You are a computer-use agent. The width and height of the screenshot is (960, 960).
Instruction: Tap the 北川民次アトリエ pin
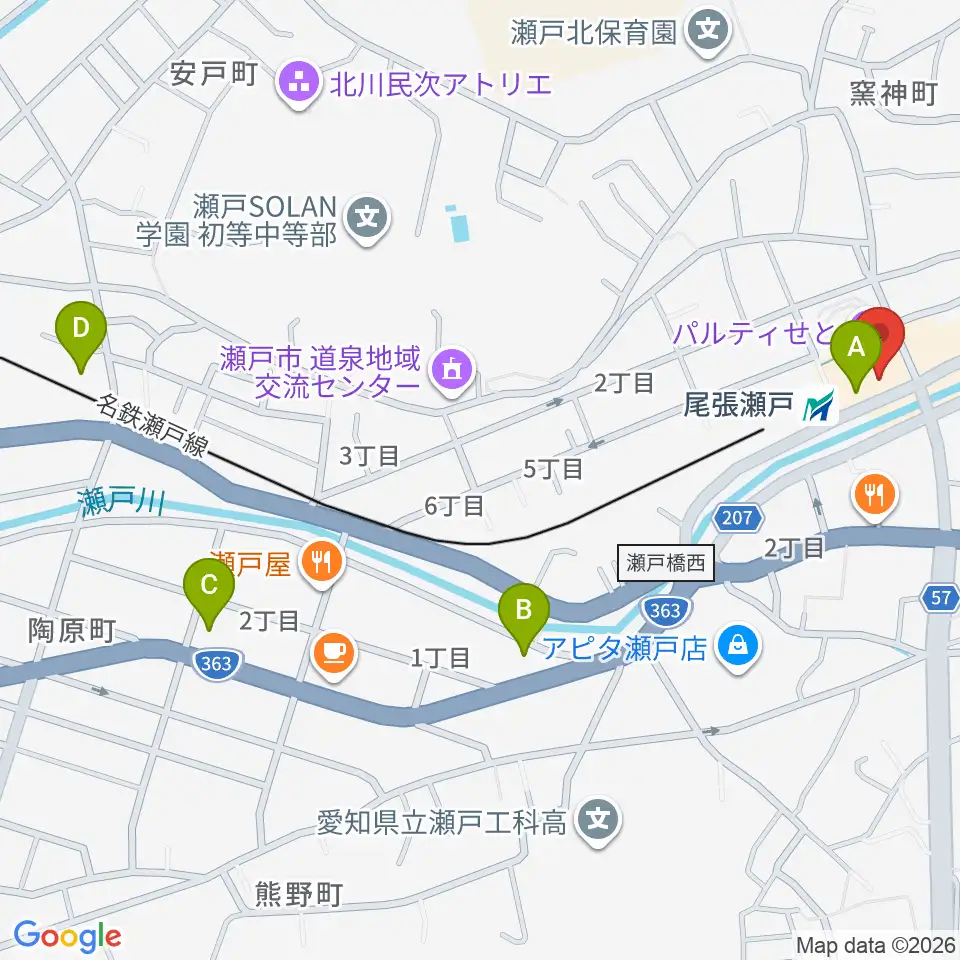click(x=299, y=84)
